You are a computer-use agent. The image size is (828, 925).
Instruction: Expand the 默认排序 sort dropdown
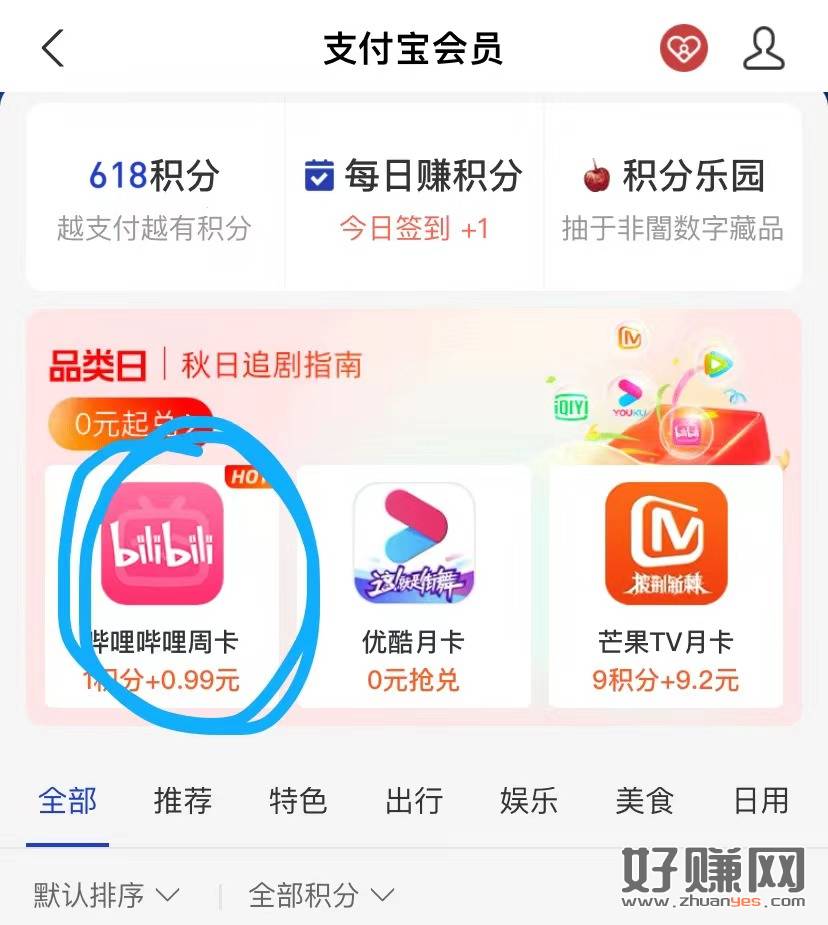pyautogui.click(x=107, y=894)
